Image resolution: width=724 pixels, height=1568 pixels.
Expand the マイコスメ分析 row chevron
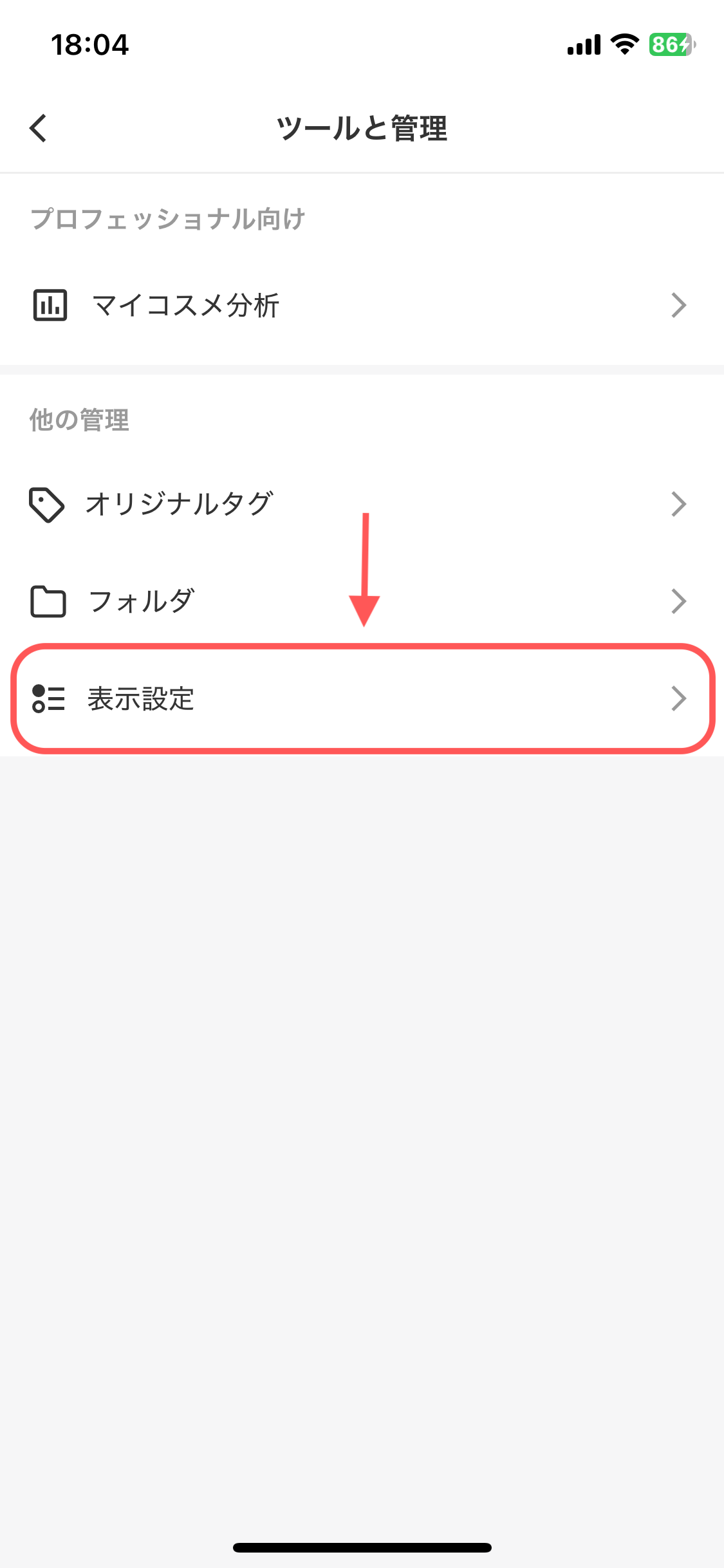click(679, 305)
